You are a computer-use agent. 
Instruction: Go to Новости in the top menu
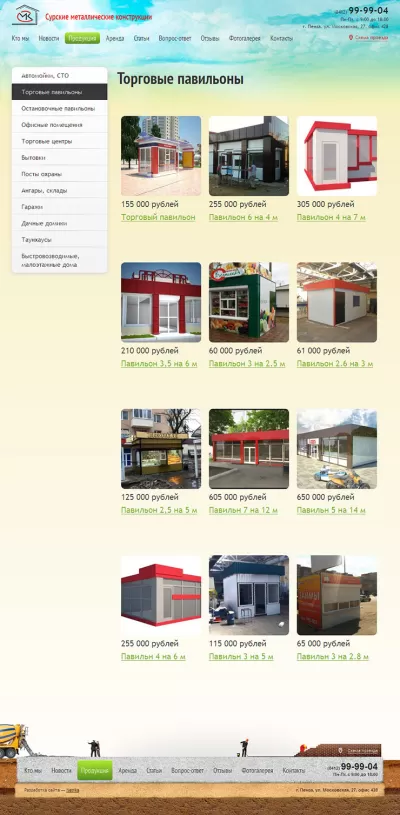pos(49,38)
